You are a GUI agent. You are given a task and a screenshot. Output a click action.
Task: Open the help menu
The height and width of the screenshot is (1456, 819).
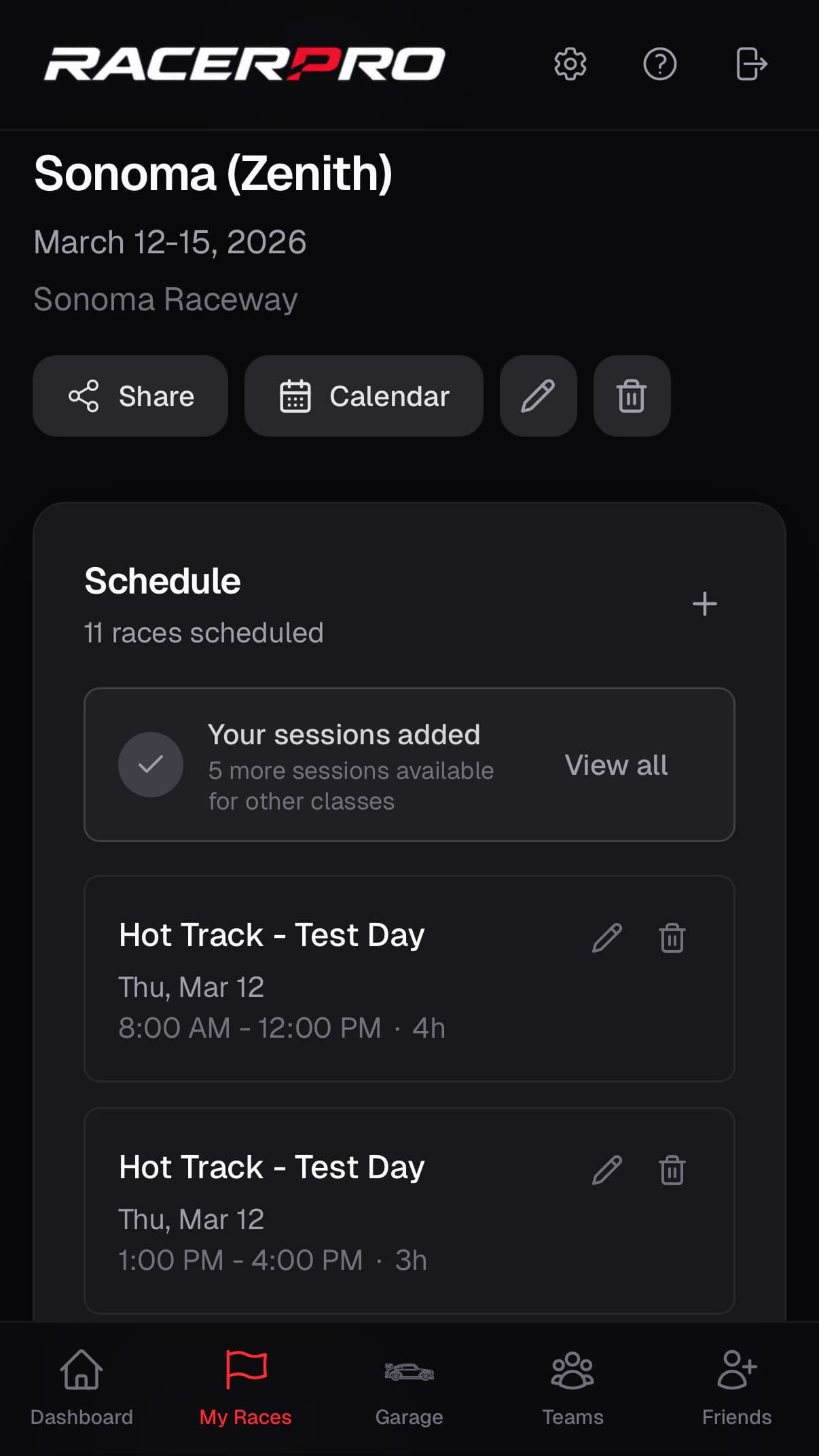tap(660, 64)
